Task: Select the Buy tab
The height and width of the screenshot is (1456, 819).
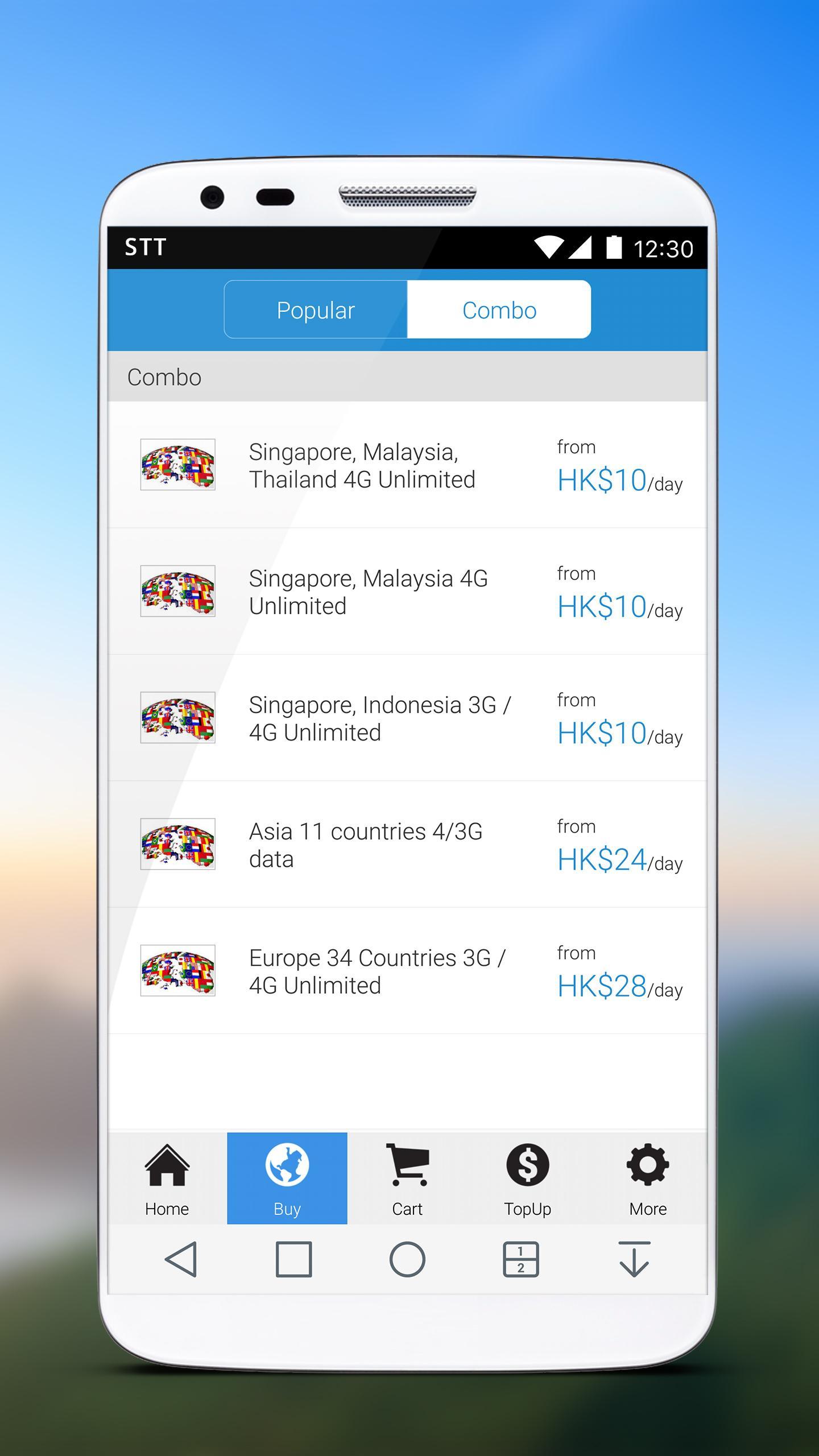Action: coord(287,1178)
